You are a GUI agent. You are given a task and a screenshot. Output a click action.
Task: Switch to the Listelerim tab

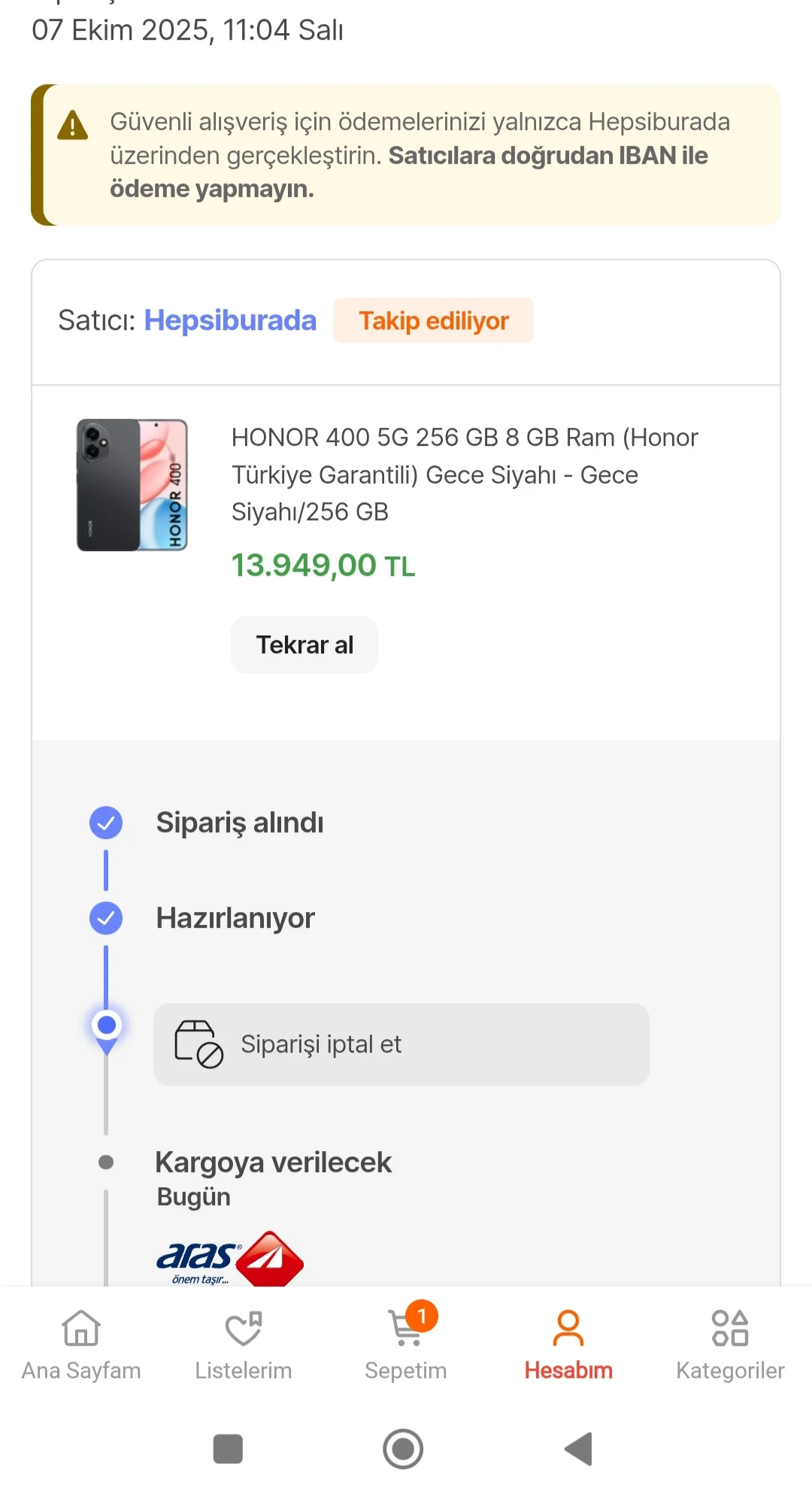pos(244,1346)
